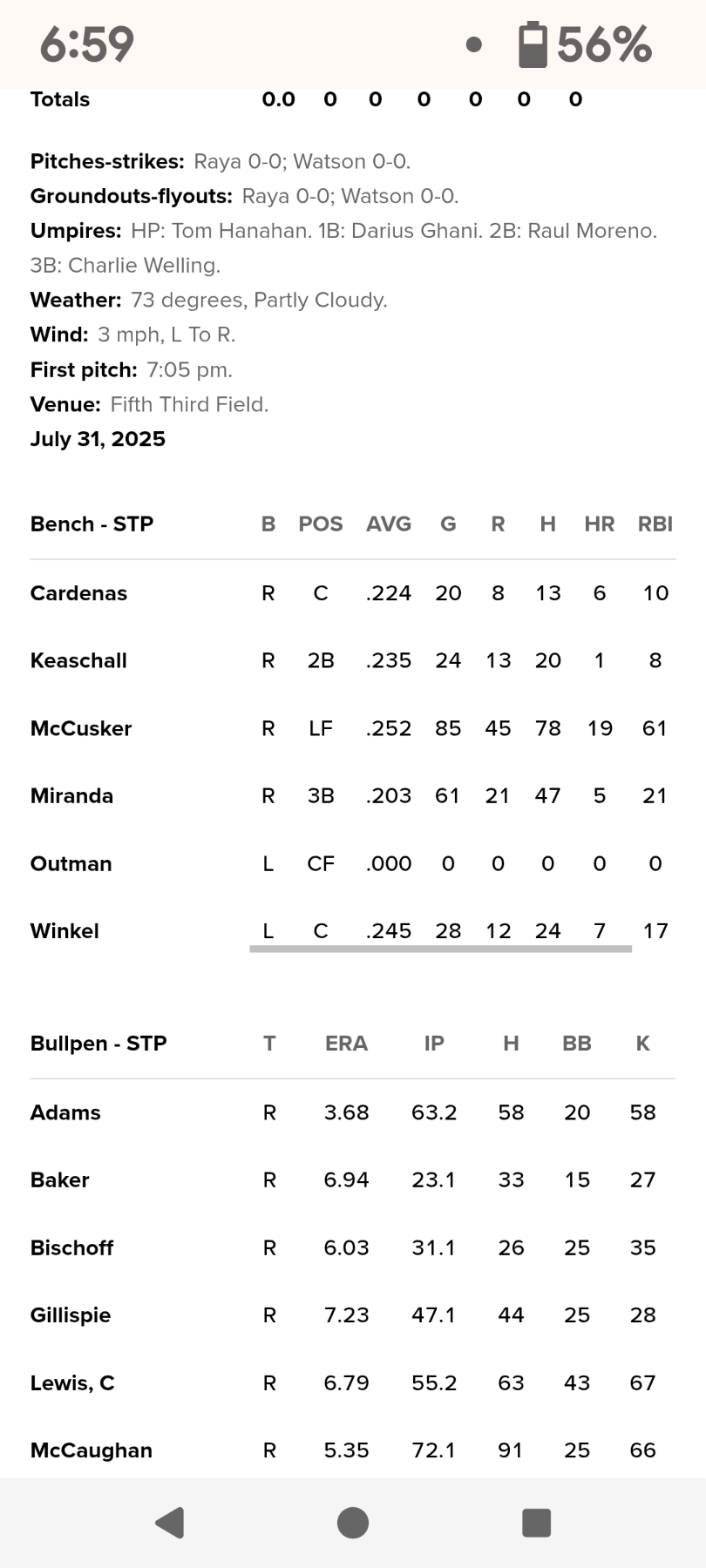Go back using the system back button
Screen dimensions: 706x1568
tap(169, 1523)
